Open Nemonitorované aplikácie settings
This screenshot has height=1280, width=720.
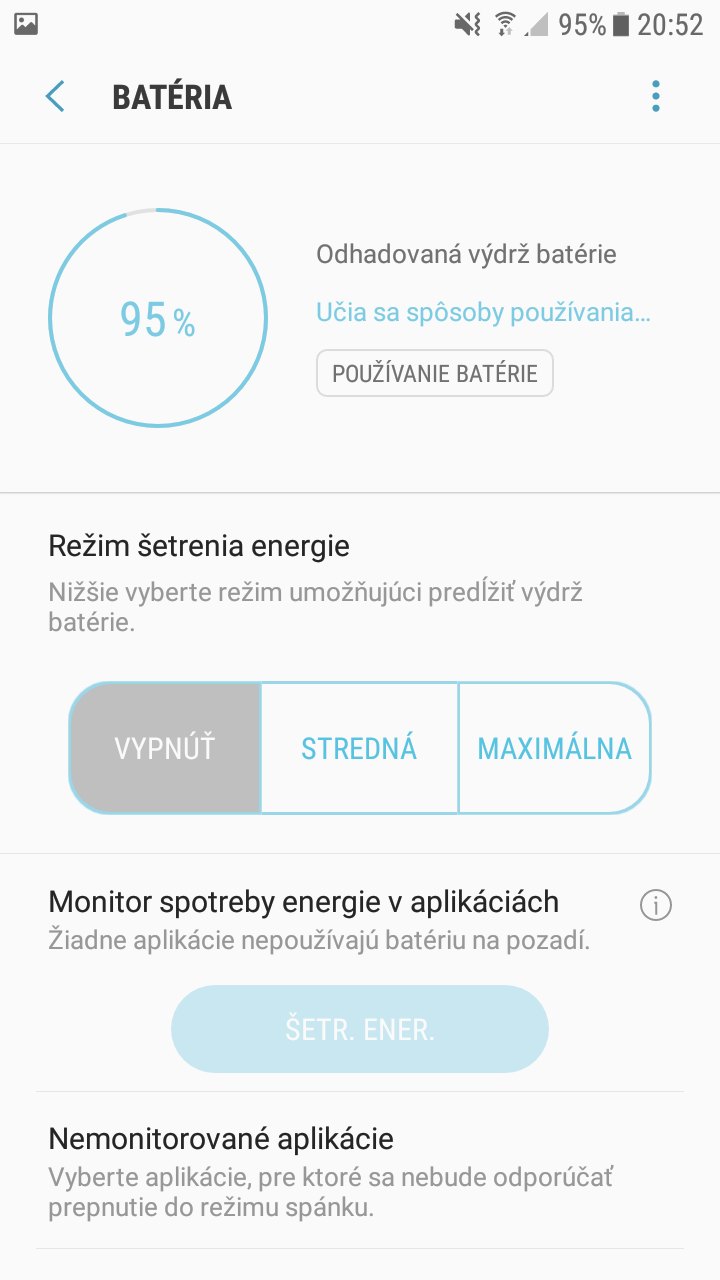tap(360, 1170)
